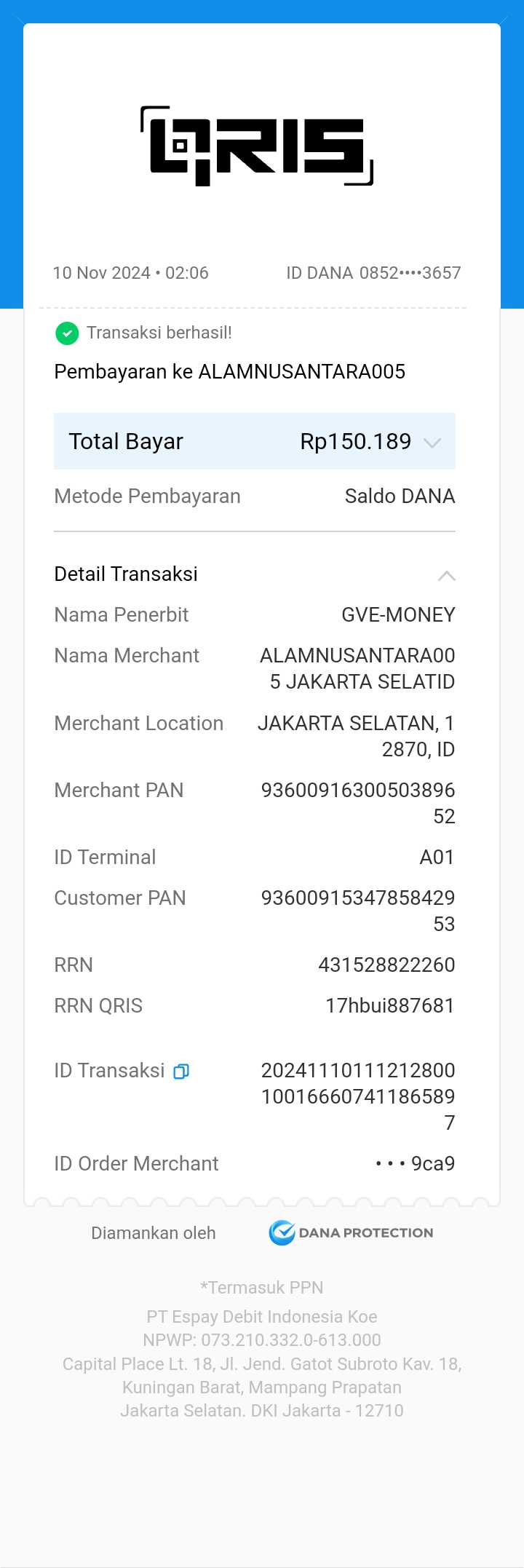
Task: Copy the ID Transaksi number
Action: click(x=181, y=1071)
